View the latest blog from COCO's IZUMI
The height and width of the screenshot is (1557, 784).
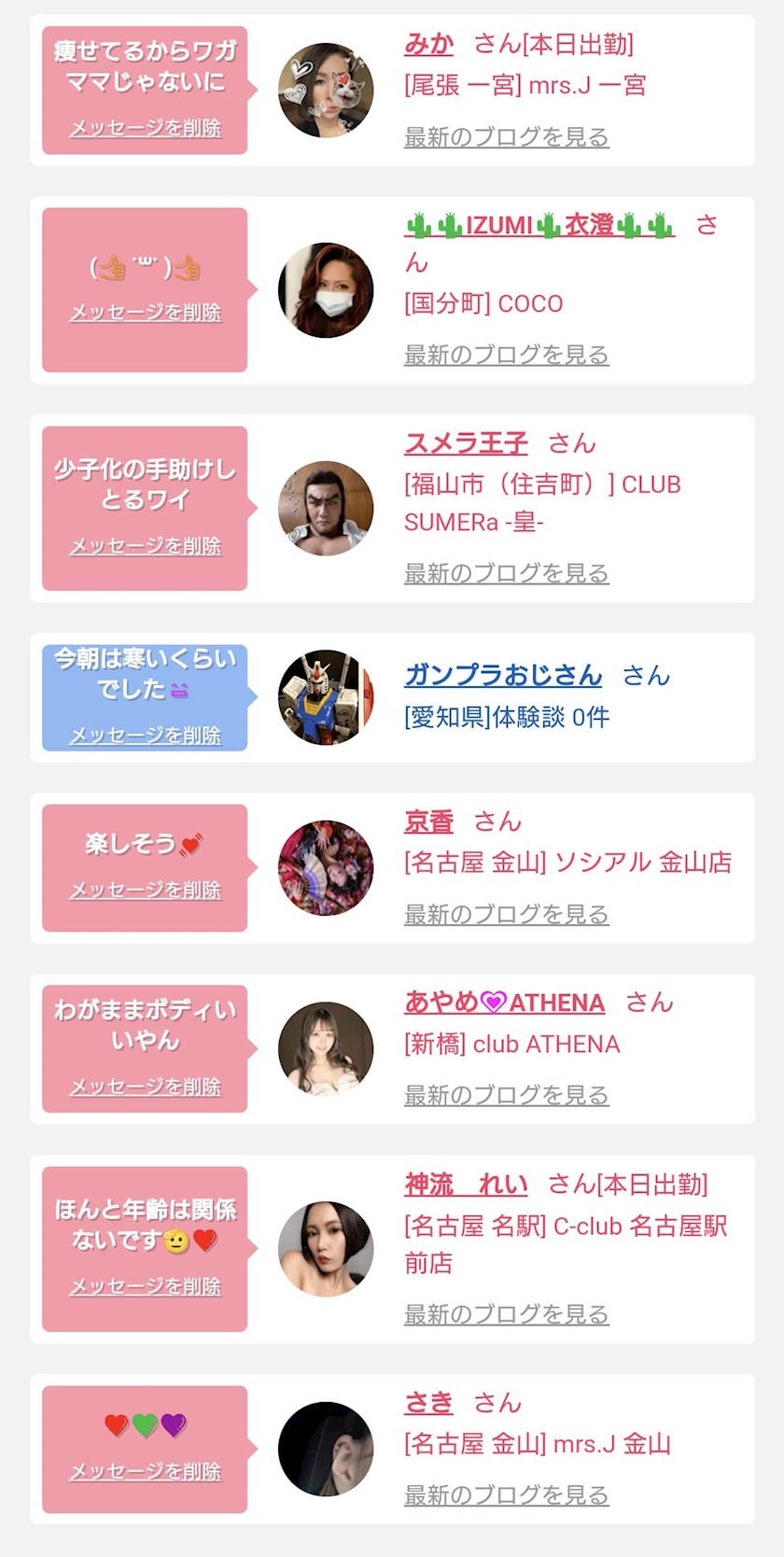[506, 355]
